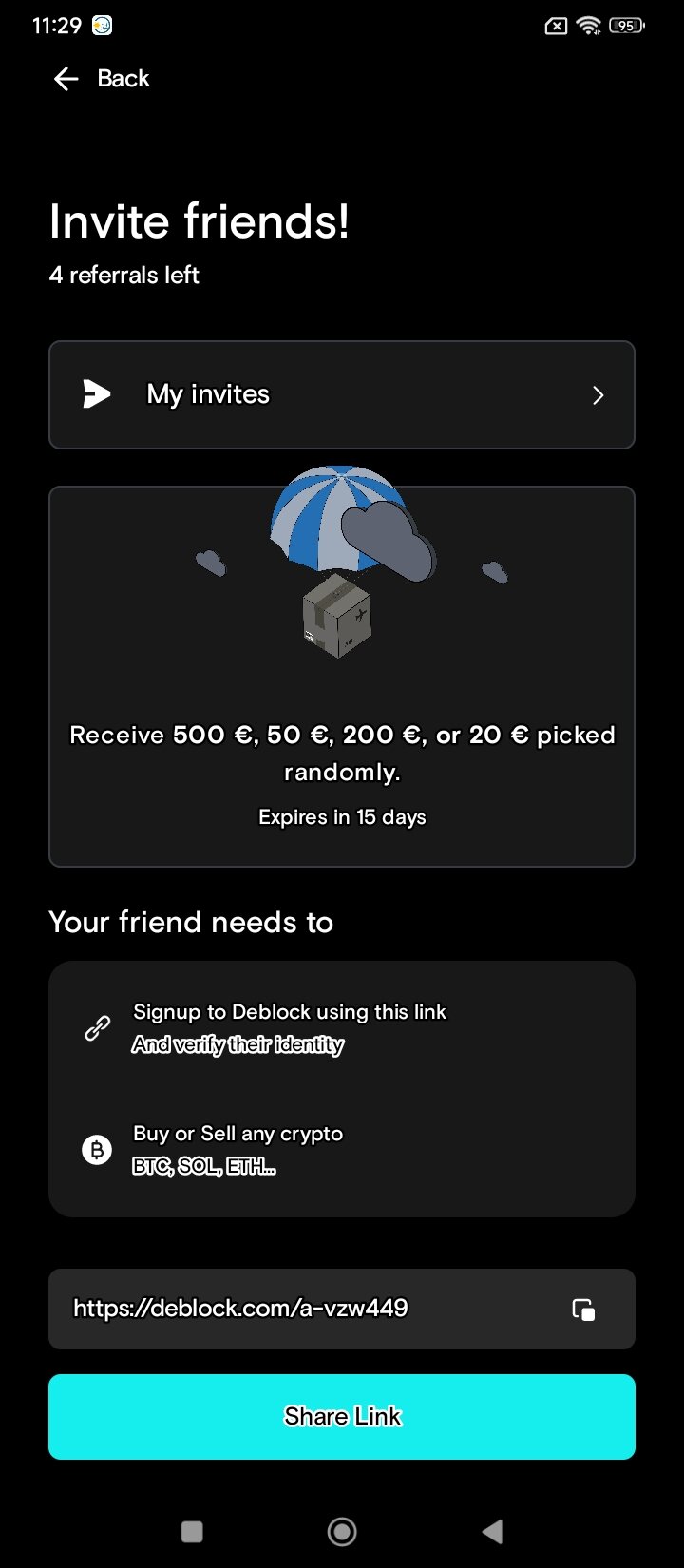Image resolution: width=684 pixels, height=1568 pixels.
Task: Go to the system home screen
Action: pos(342,1531)
